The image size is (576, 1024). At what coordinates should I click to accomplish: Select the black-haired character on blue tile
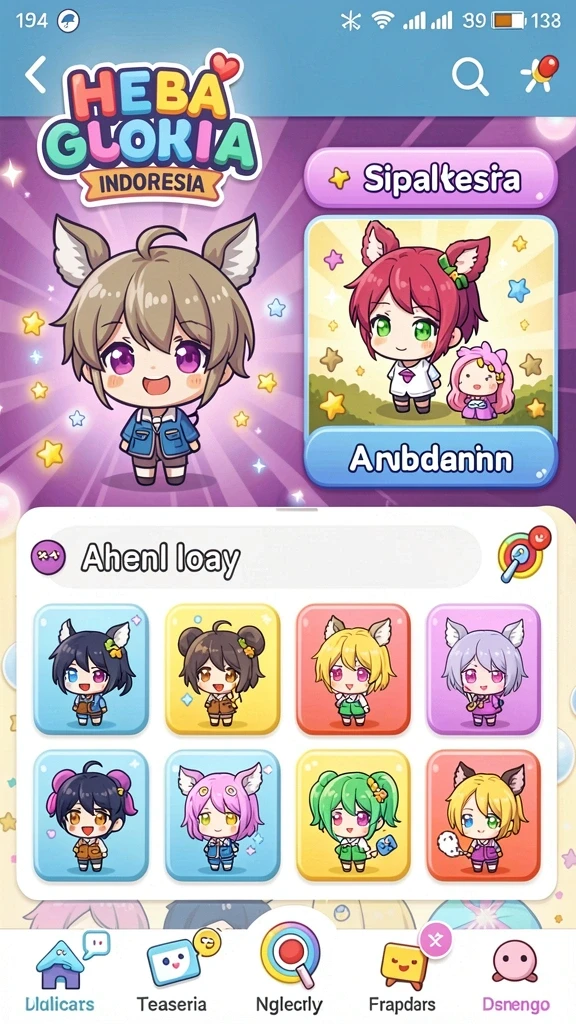[91, 669]
